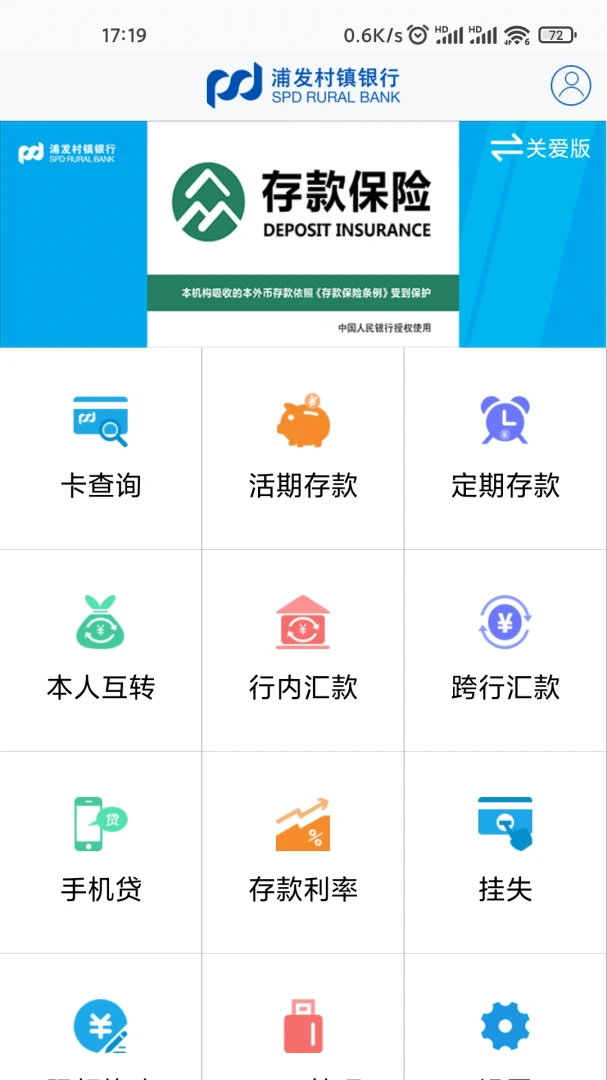607x1080 pixels.
Task: Choose 行内汇款 intra-bank remittance
Action: [303, 650]
